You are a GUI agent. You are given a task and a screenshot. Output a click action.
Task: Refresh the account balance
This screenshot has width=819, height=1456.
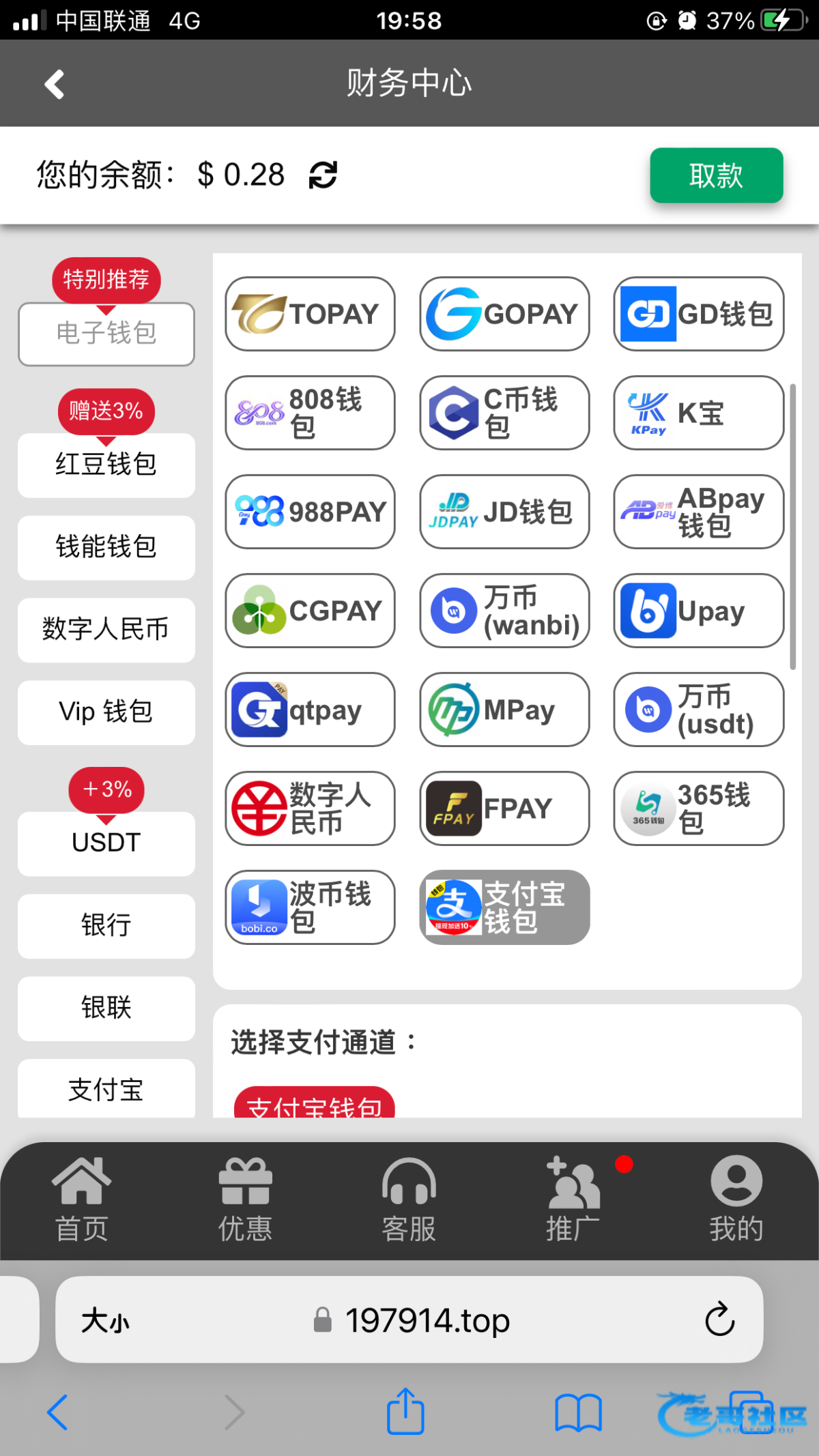pos(323,175)
